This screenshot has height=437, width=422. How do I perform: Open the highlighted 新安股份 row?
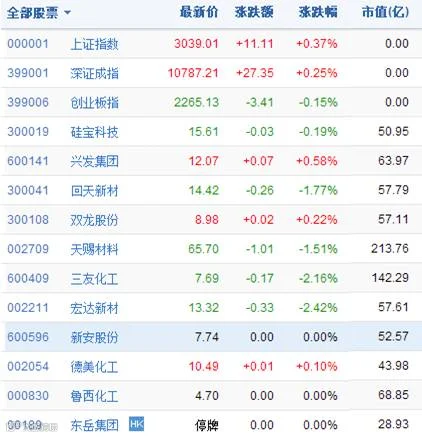[211, 337]
